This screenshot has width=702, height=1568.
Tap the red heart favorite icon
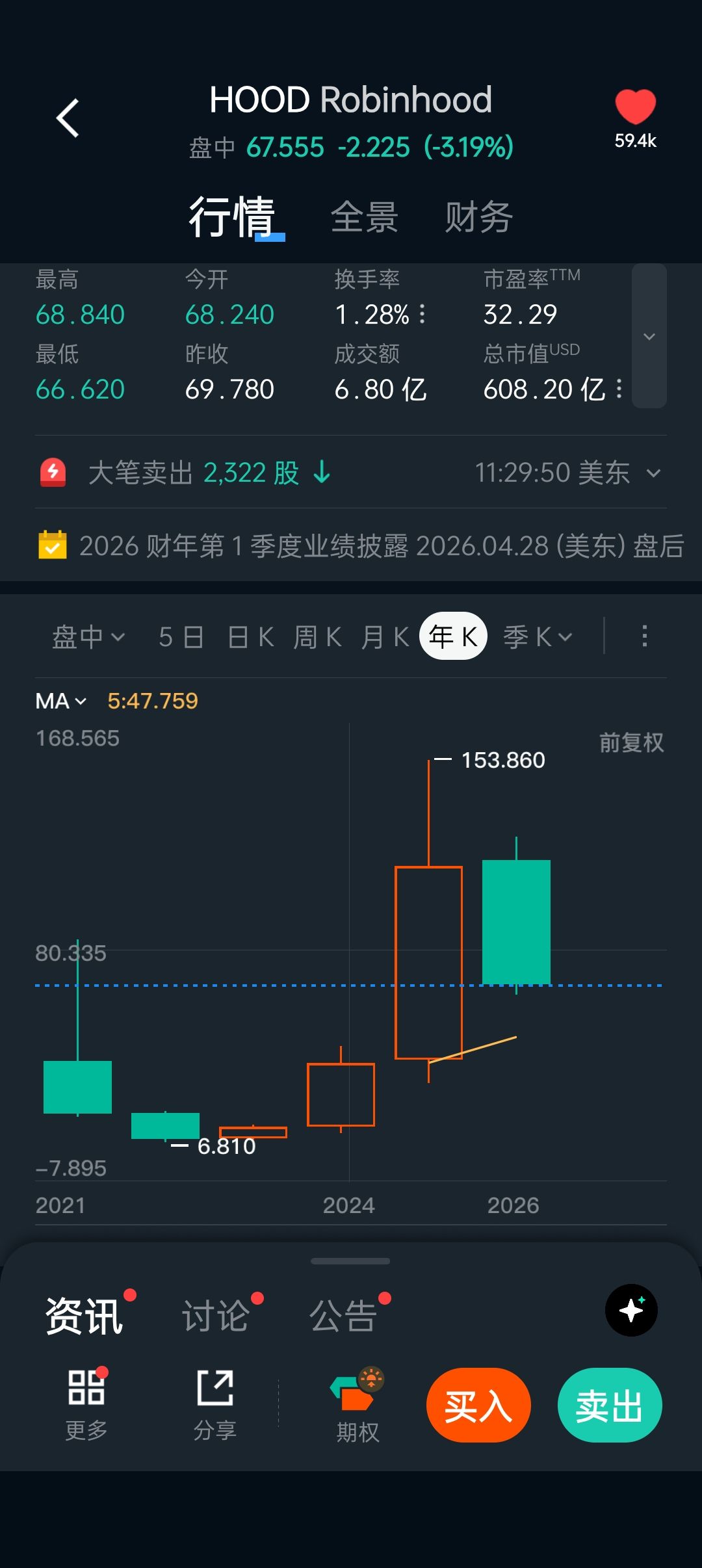point(635,107)
